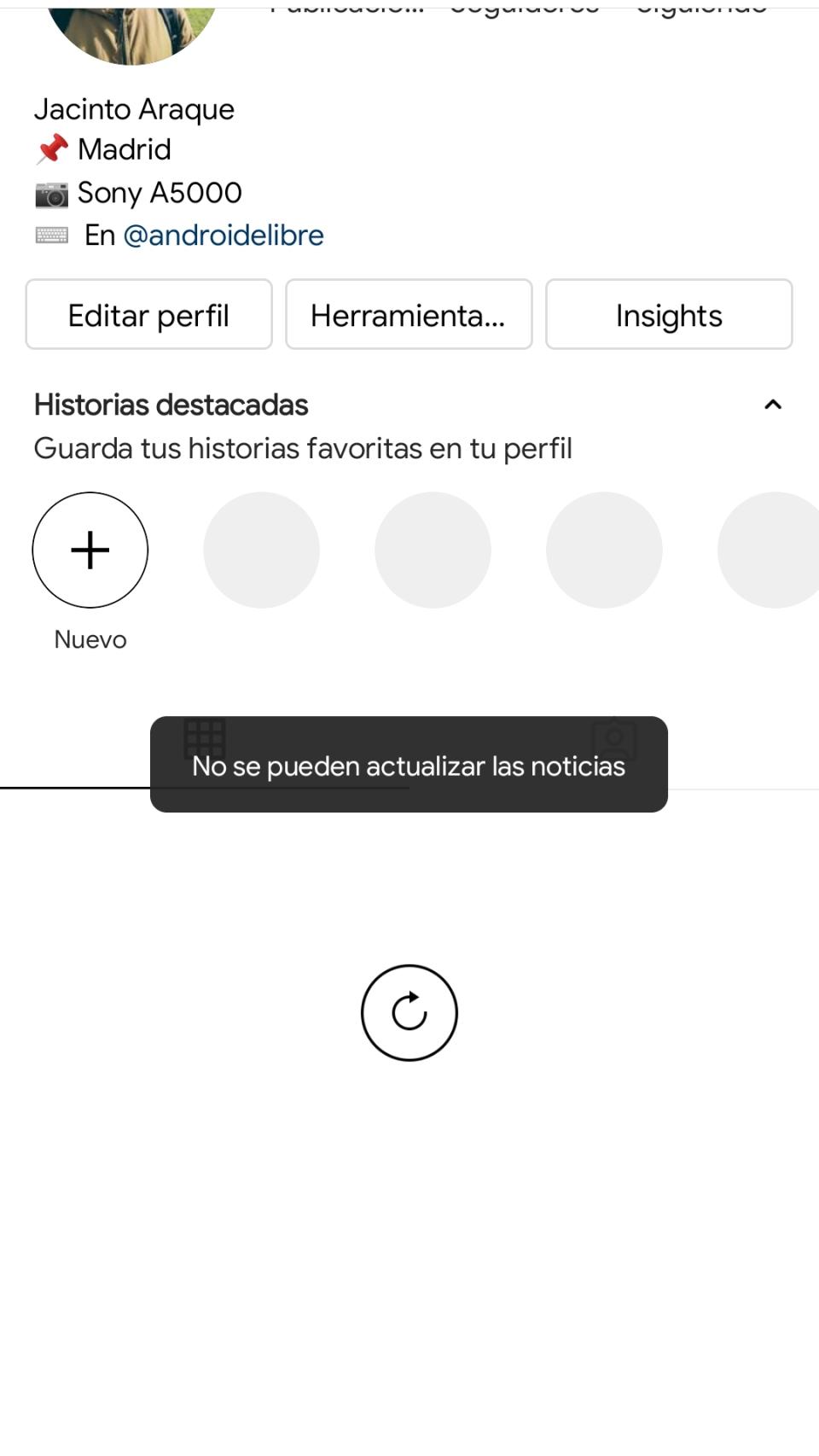The width and height of the screenshot is (819, 1456).
Task: Open the Editar perfil button
Action: point(148,314)
